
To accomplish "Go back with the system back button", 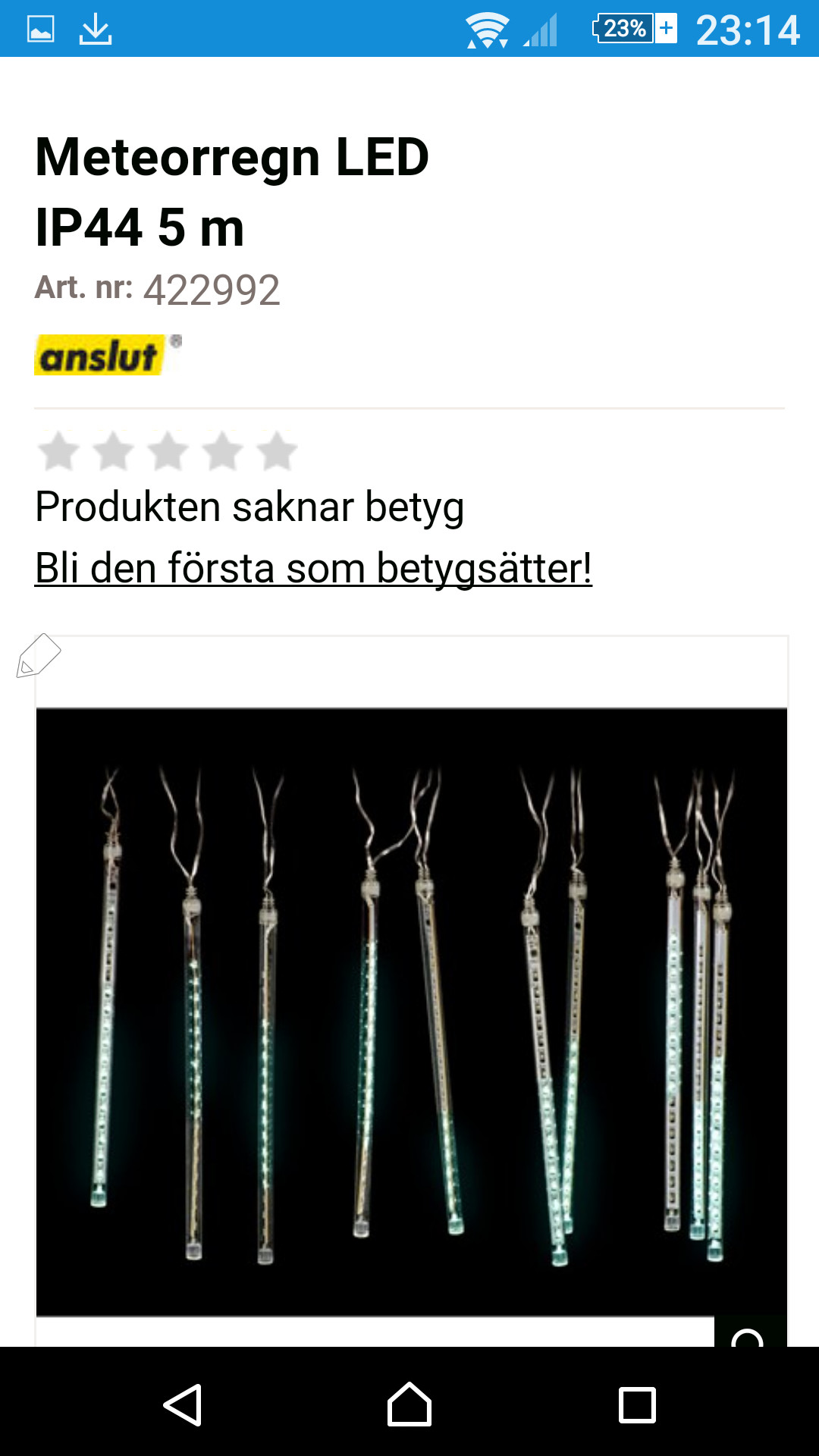I will pyautogui.click(x=183, y=1404).
